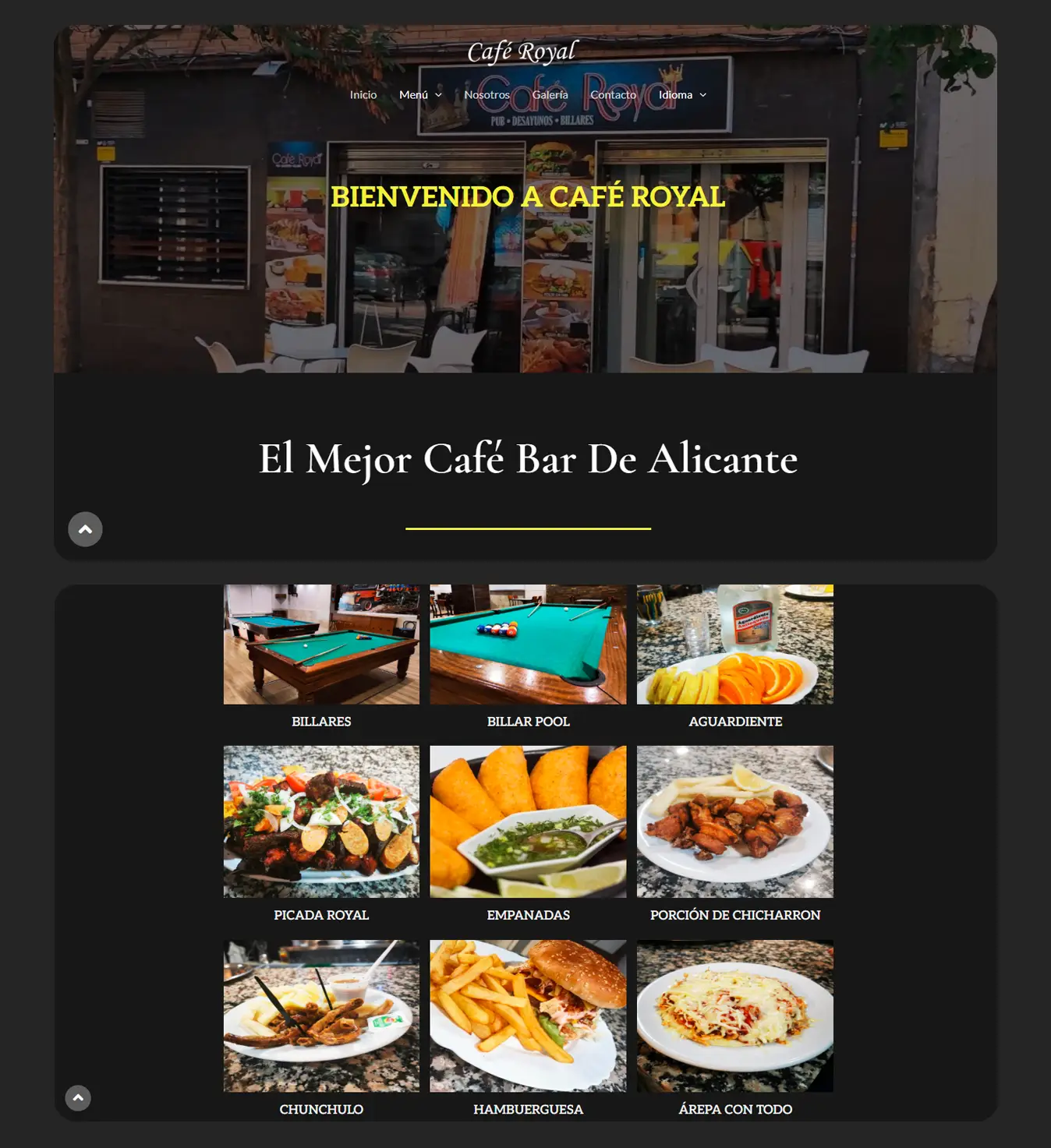Image resolution: width=1051 pixels, height=1148 pixels.
Task: Select the Arepa con Todo picture
Action: coord(734,1016)
